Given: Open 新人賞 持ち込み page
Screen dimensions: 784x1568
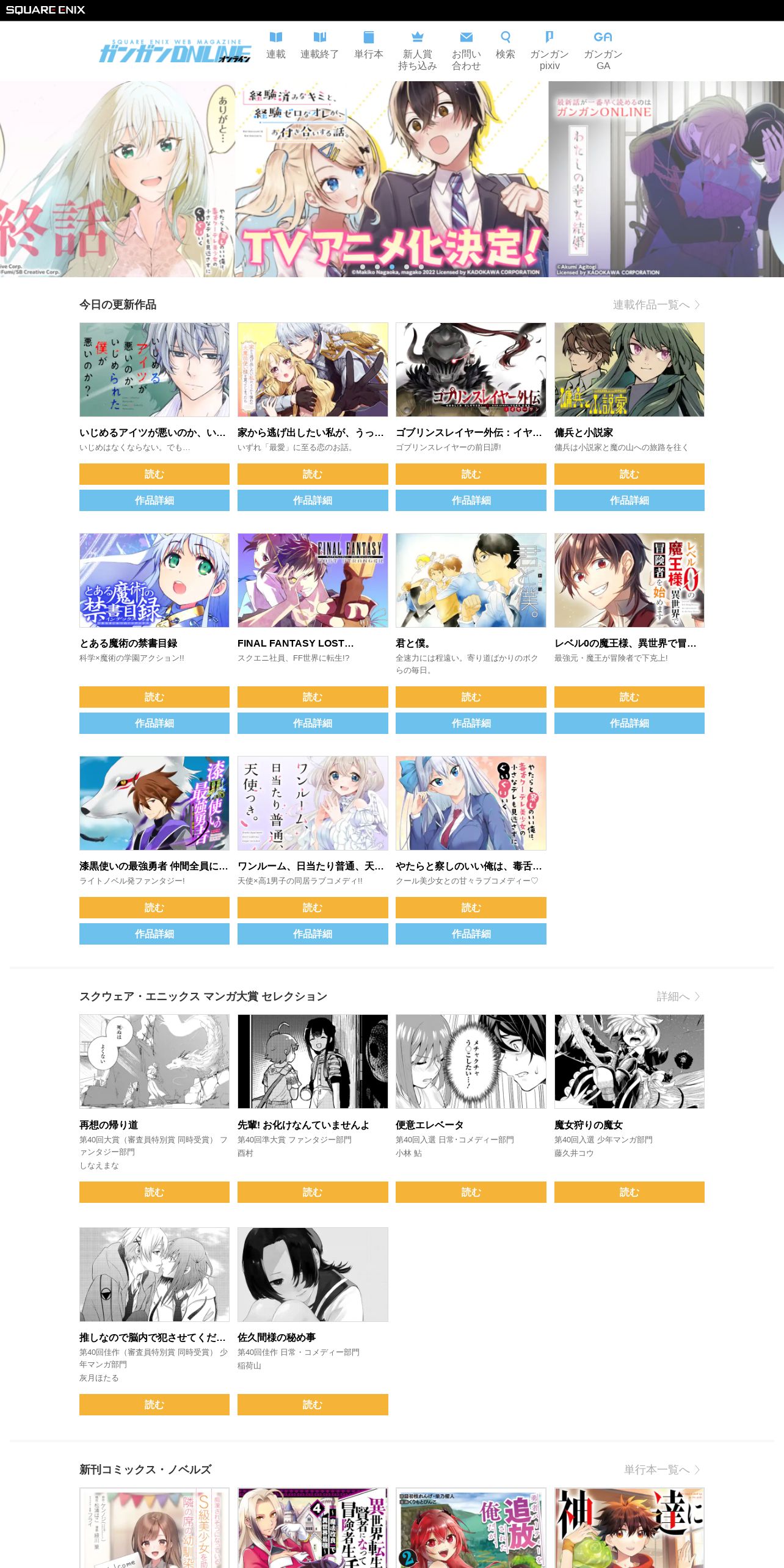Looking at the screenshot, I should click(x=417, y=51).
